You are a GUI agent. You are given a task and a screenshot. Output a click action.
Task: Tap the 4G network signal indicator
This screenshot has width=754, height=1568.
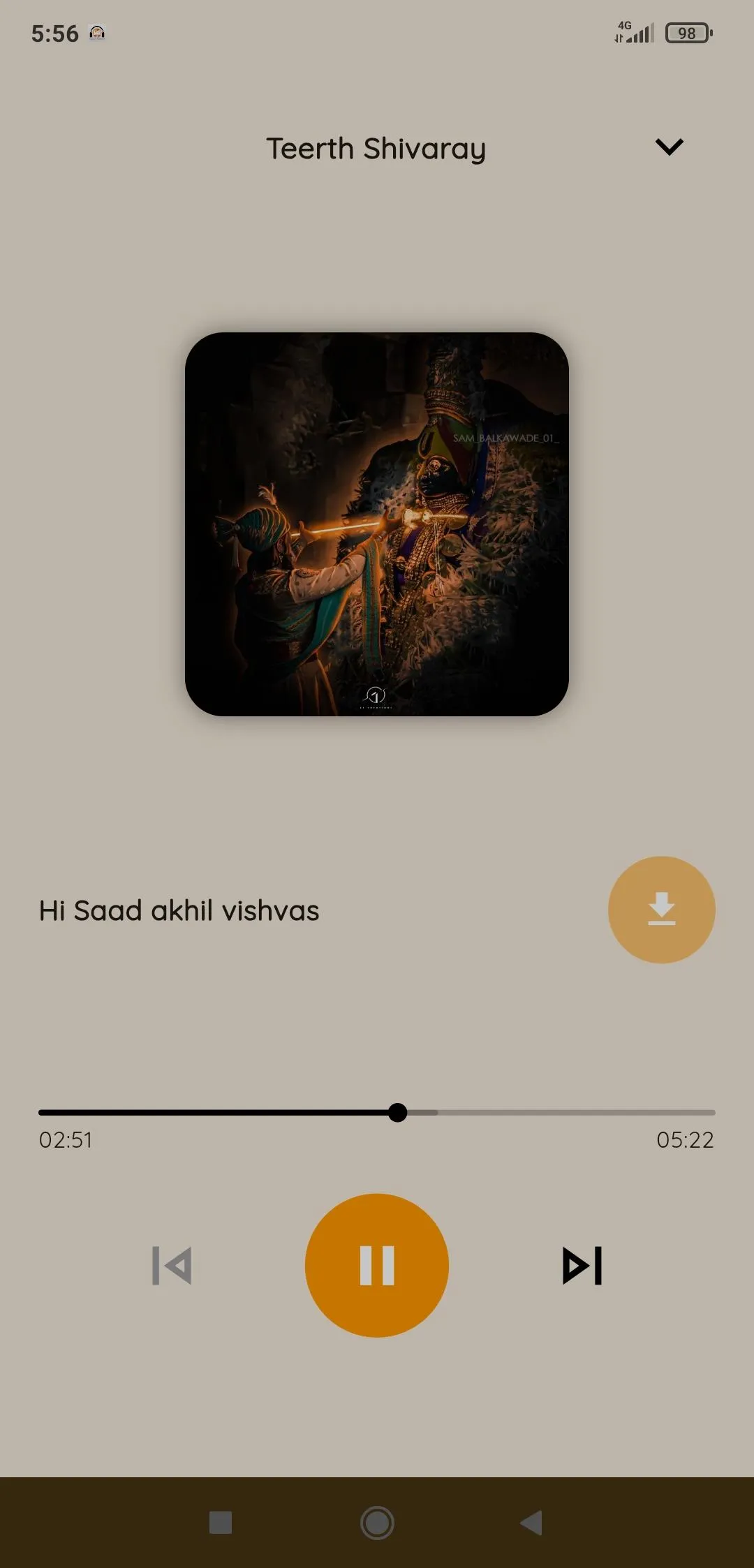(x=635, y=32)
